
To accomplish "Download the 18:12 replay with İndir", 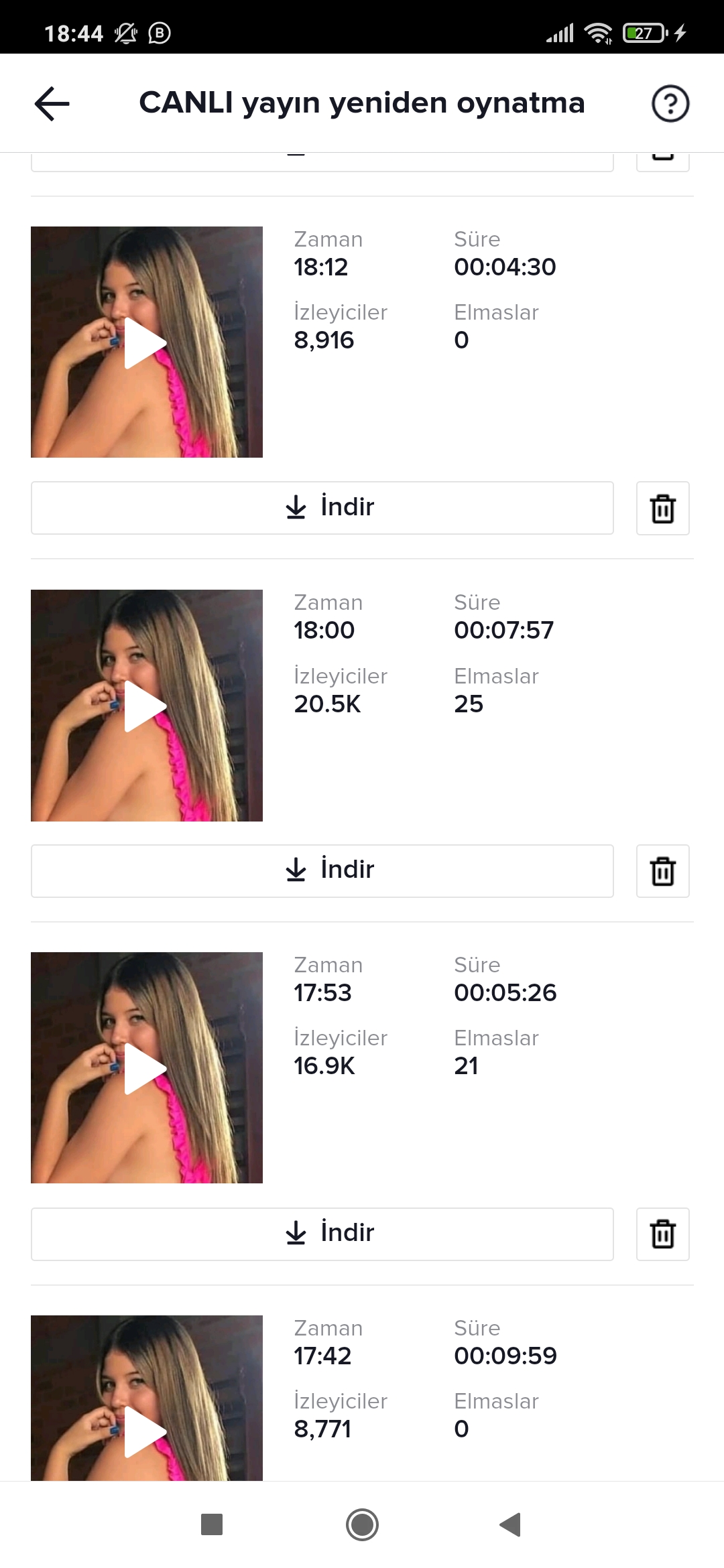I will (322, 508).
